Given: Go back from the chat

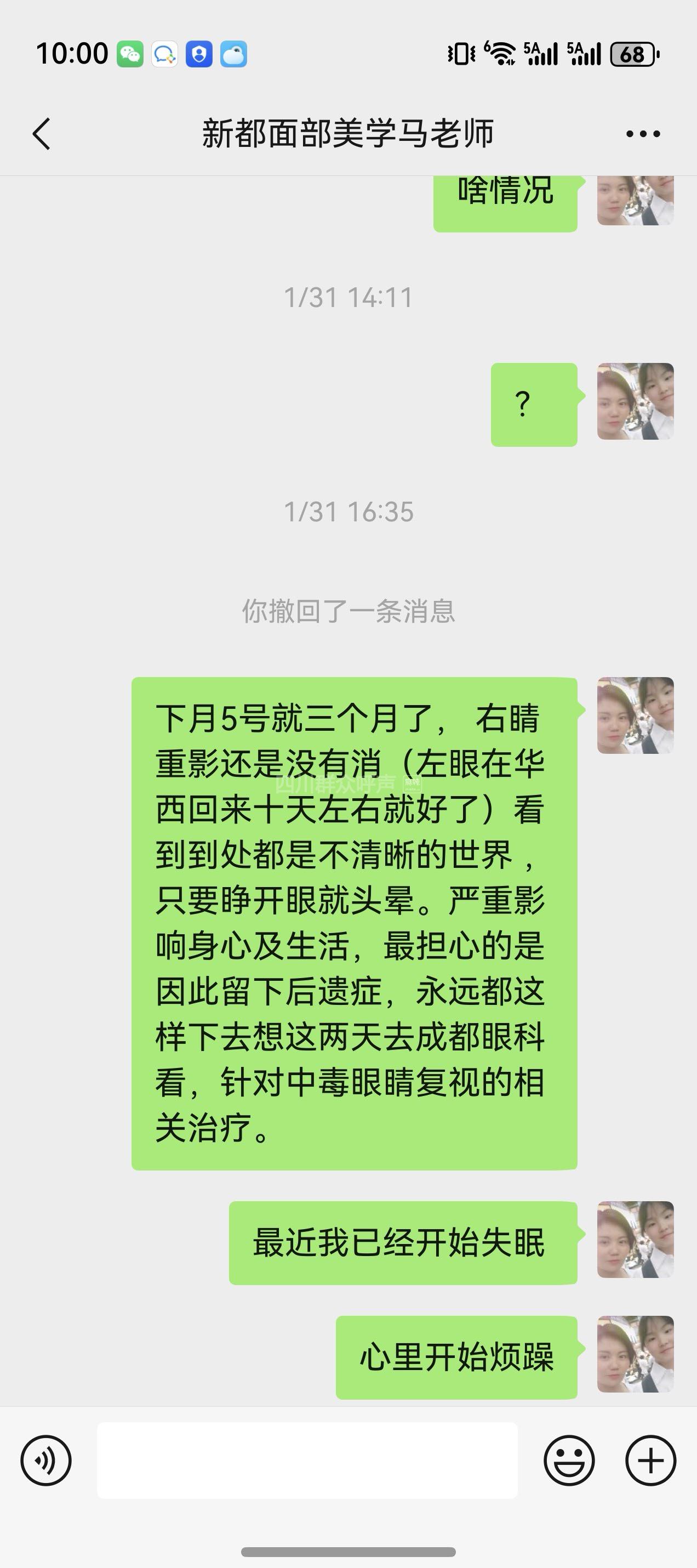Looking at the screenshot, I should [41, 134].
